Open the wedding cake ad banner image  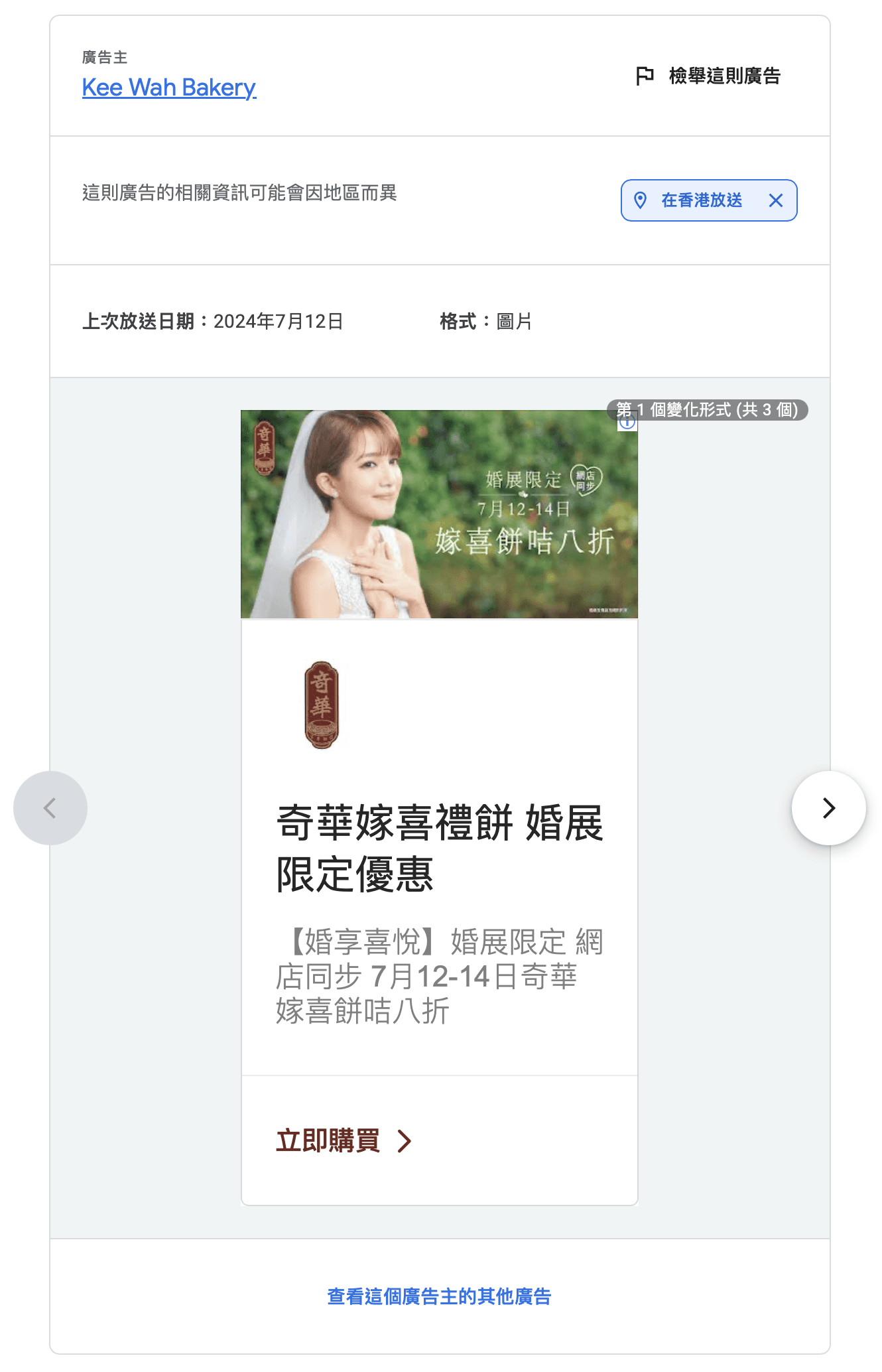click(x=439, y=514)
